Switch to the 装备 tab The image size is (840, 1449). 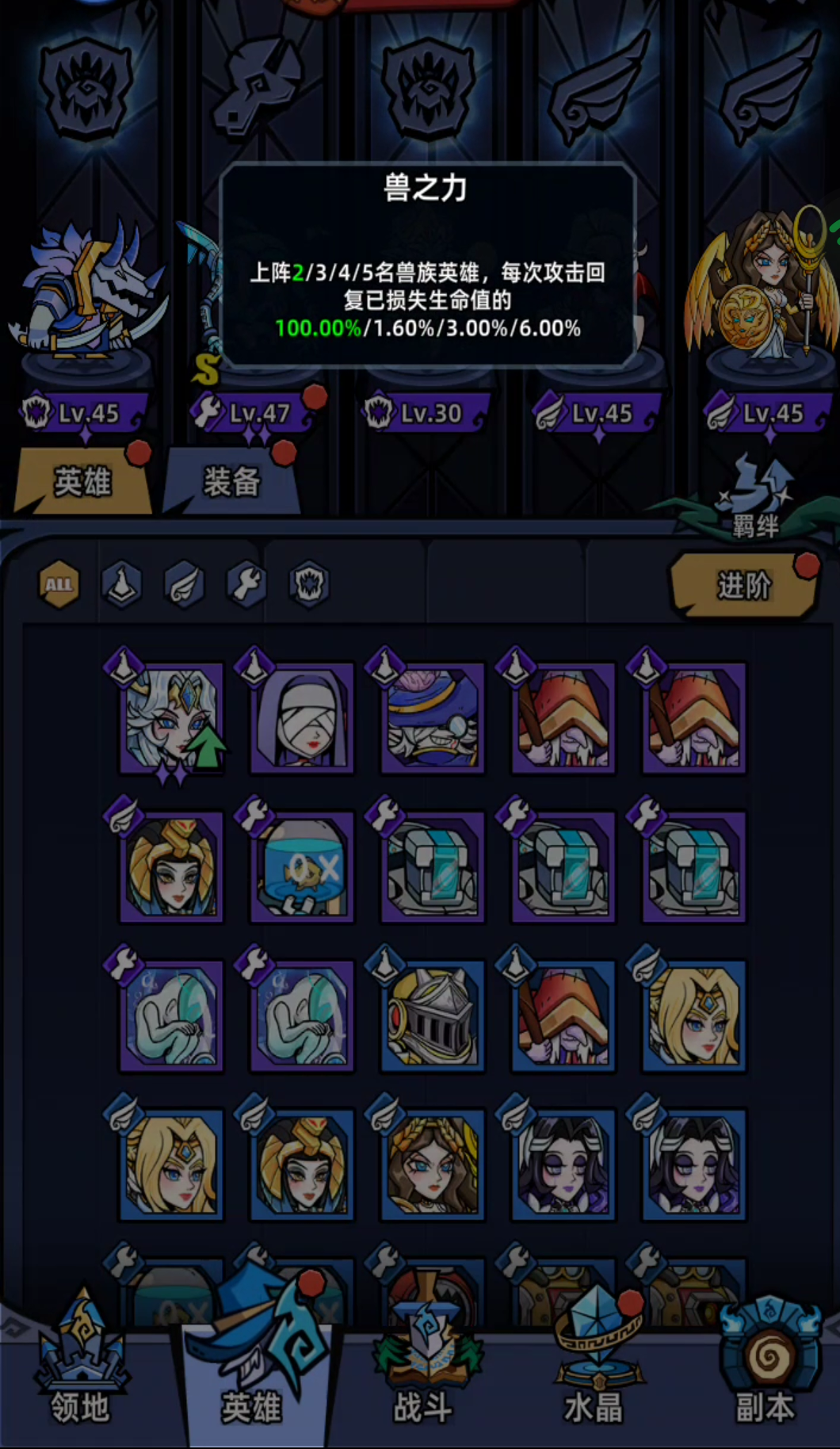231,481
